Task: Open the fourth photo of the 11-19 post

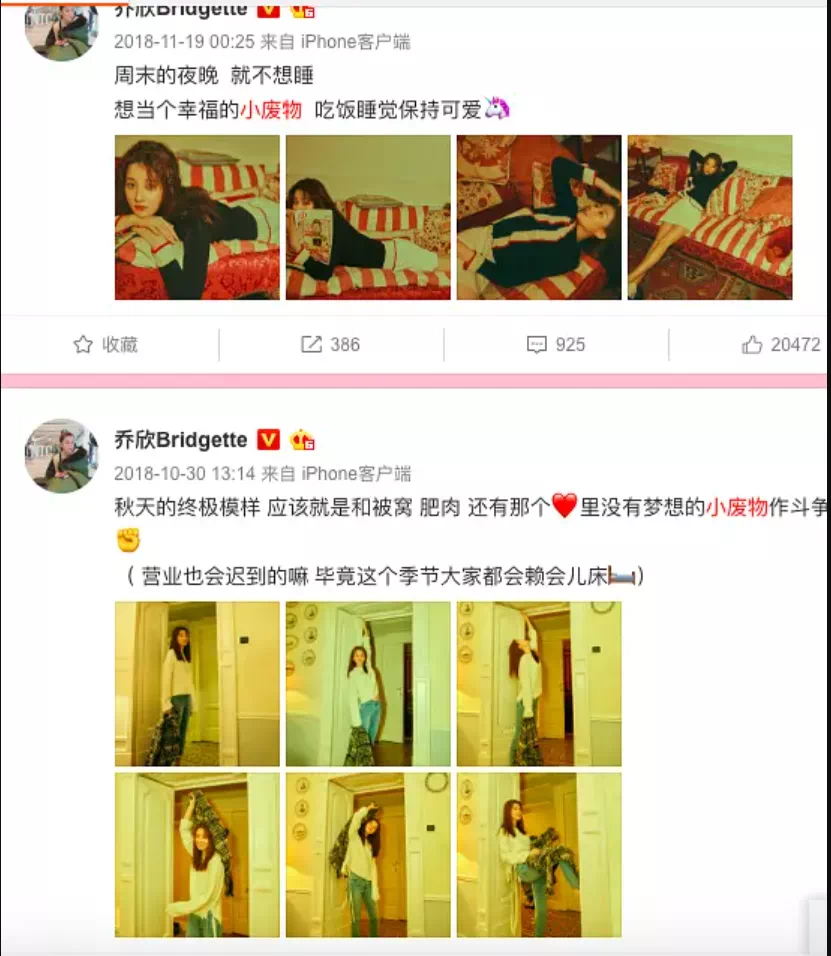Action: click(710, 217)
